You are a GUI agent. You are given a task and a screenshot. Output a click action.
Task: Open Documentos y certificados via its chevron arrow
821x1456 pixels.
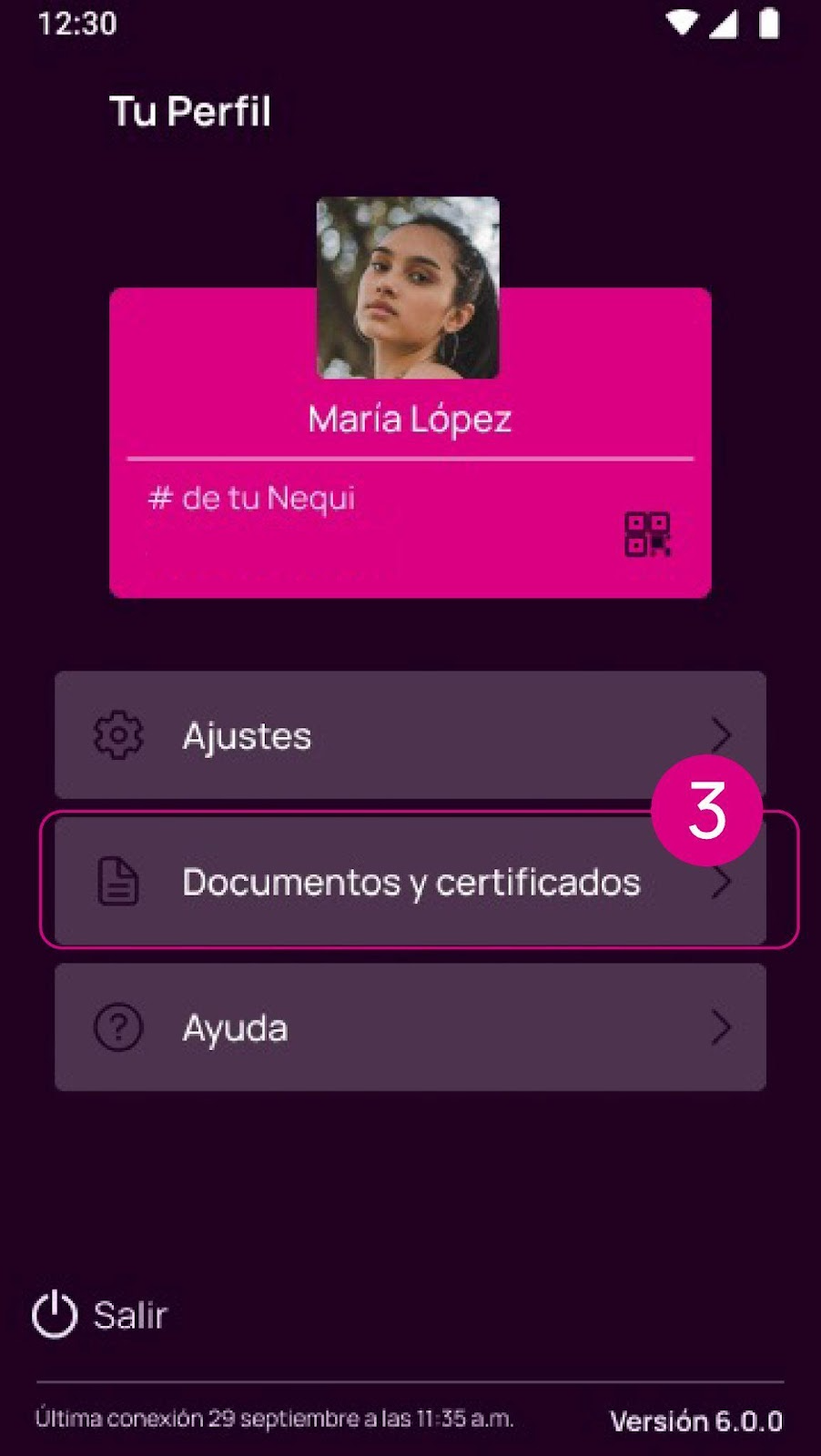723,881
